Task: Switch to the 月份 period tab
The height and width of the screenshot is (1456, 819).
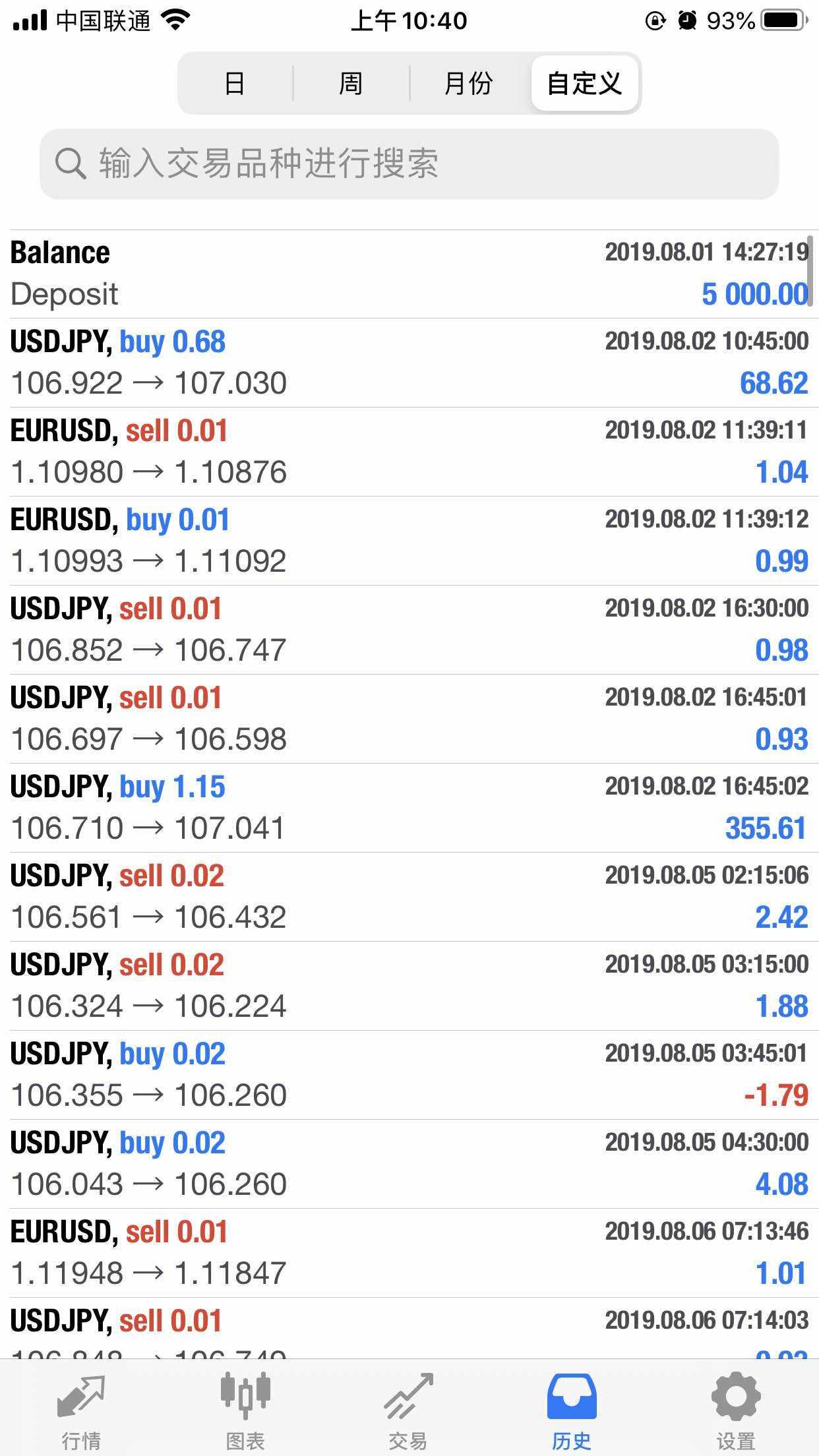Action: click(468, 83)
